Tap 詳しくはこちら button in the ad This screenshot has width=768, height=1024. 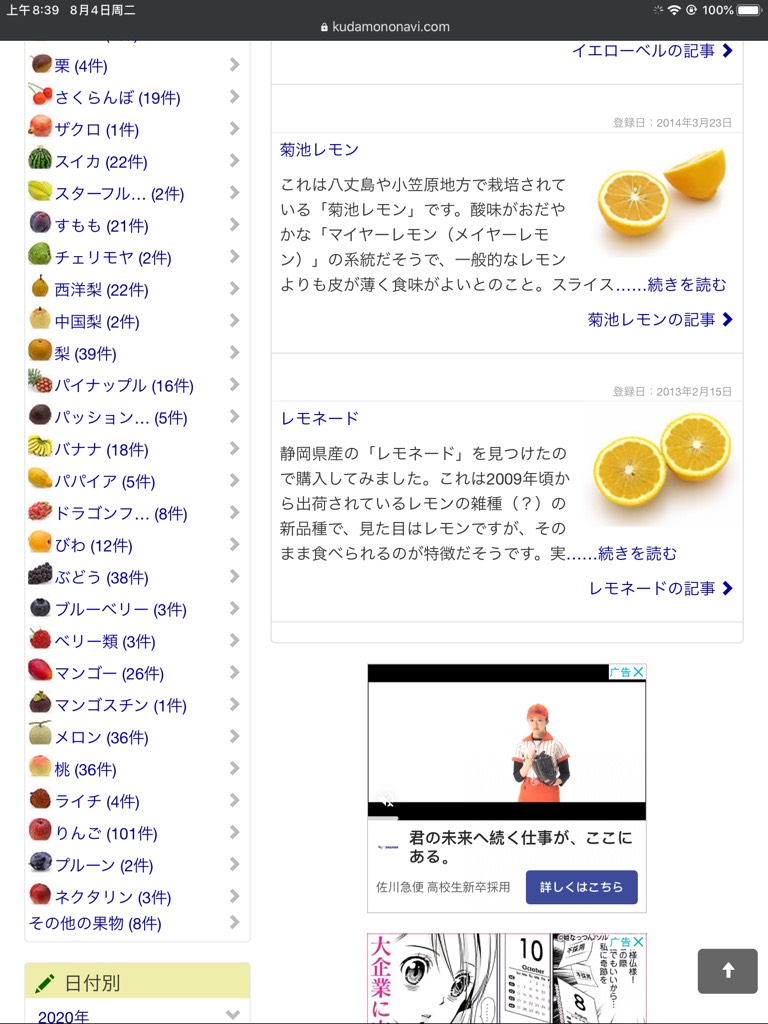tap(581, 887)
